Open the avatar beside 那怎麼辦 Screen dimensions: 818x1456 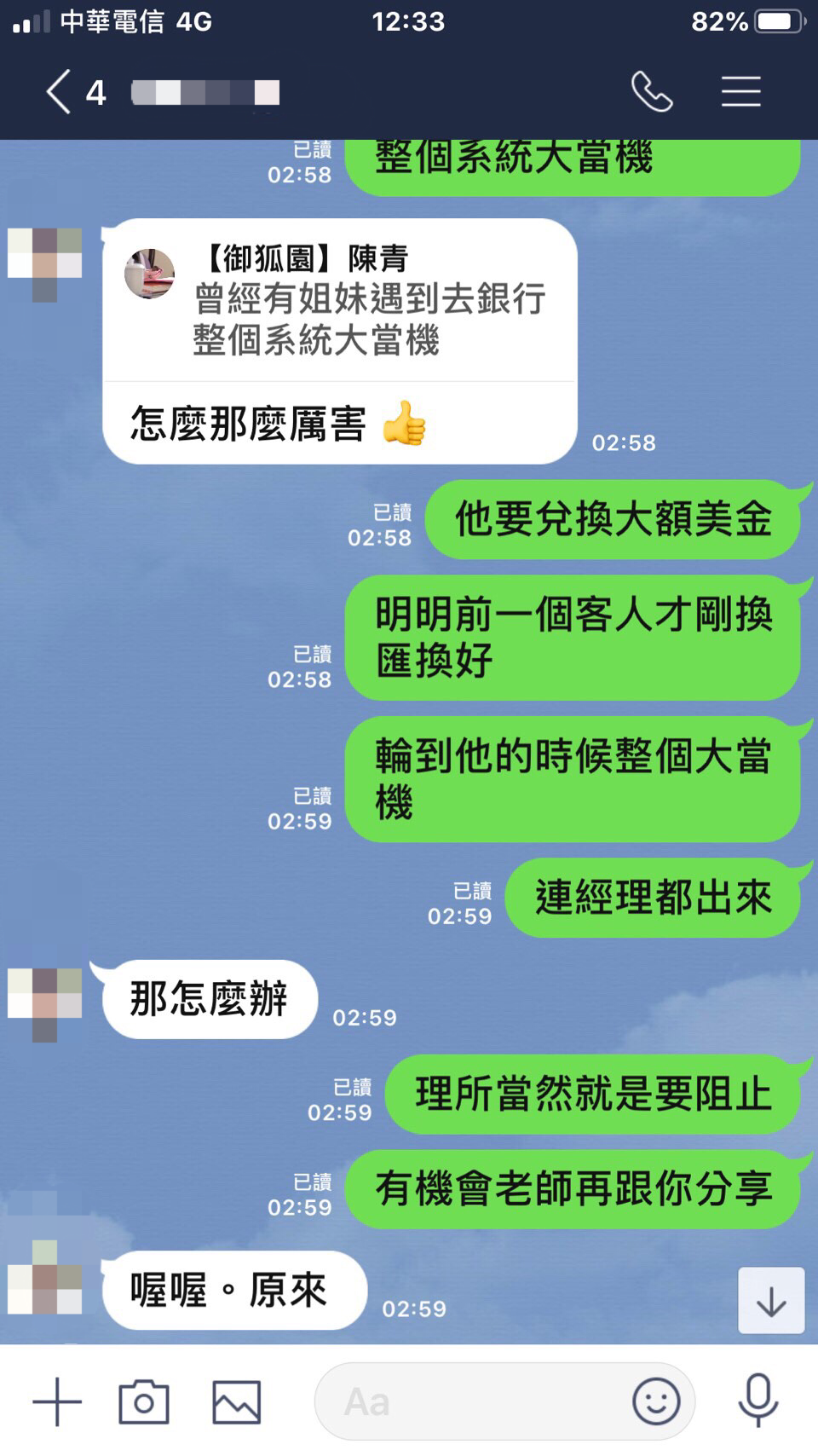click(x=45, y=1002)
